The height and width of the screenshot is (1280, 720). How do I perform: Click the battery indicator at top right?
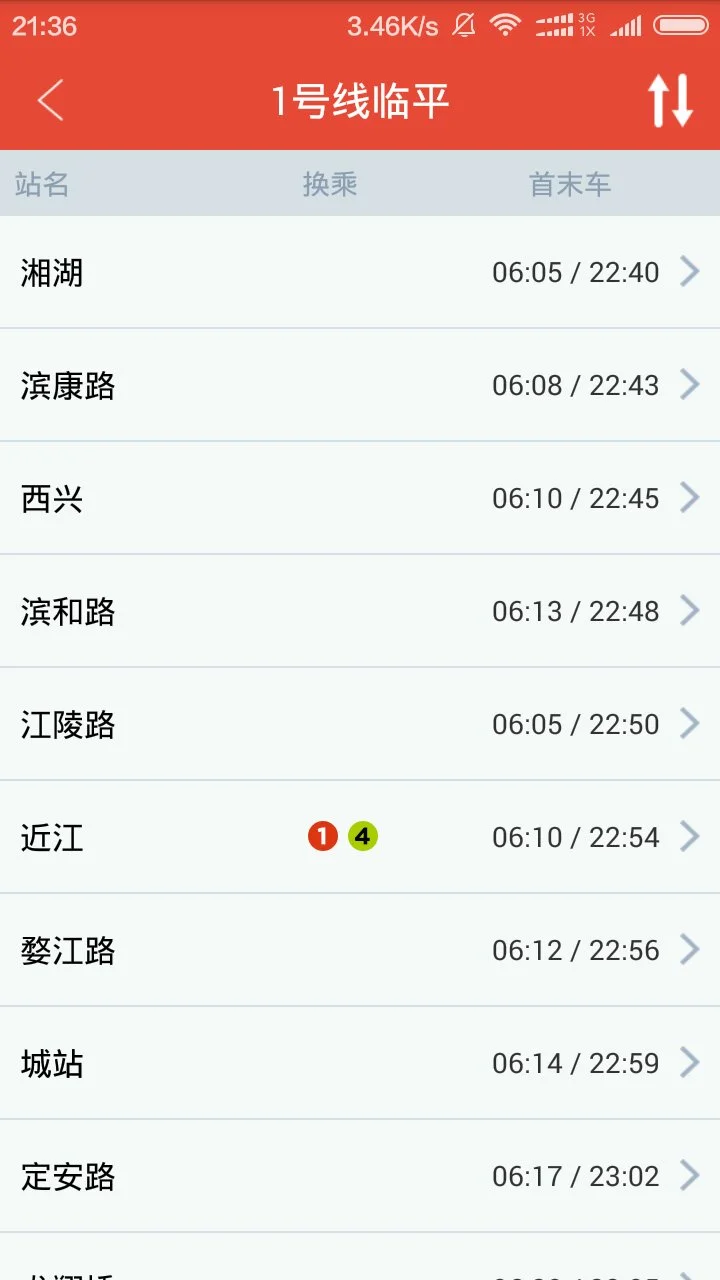click(682, 25)
